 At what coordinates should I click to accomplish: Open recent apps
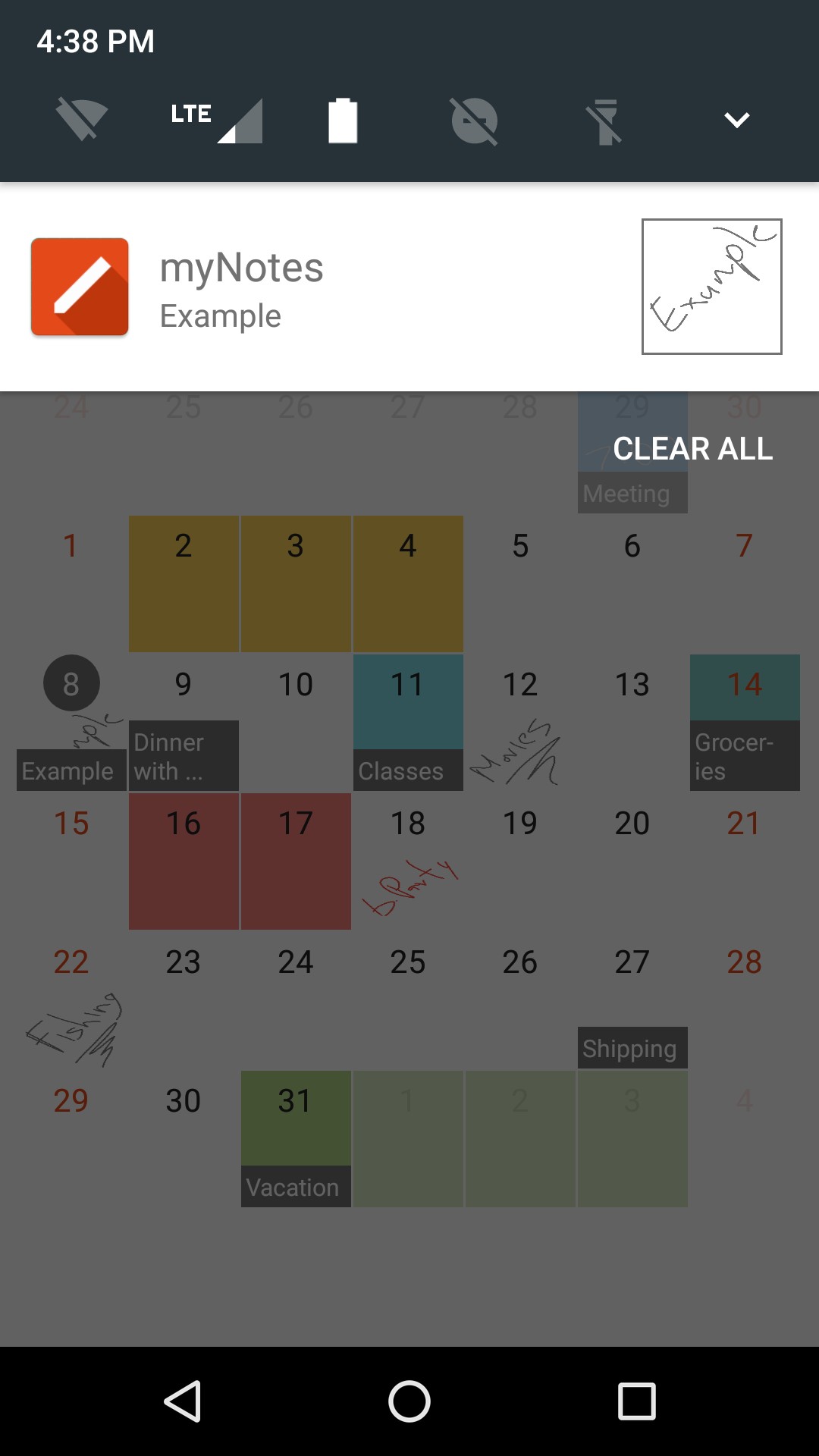(x=636, y=1401)
